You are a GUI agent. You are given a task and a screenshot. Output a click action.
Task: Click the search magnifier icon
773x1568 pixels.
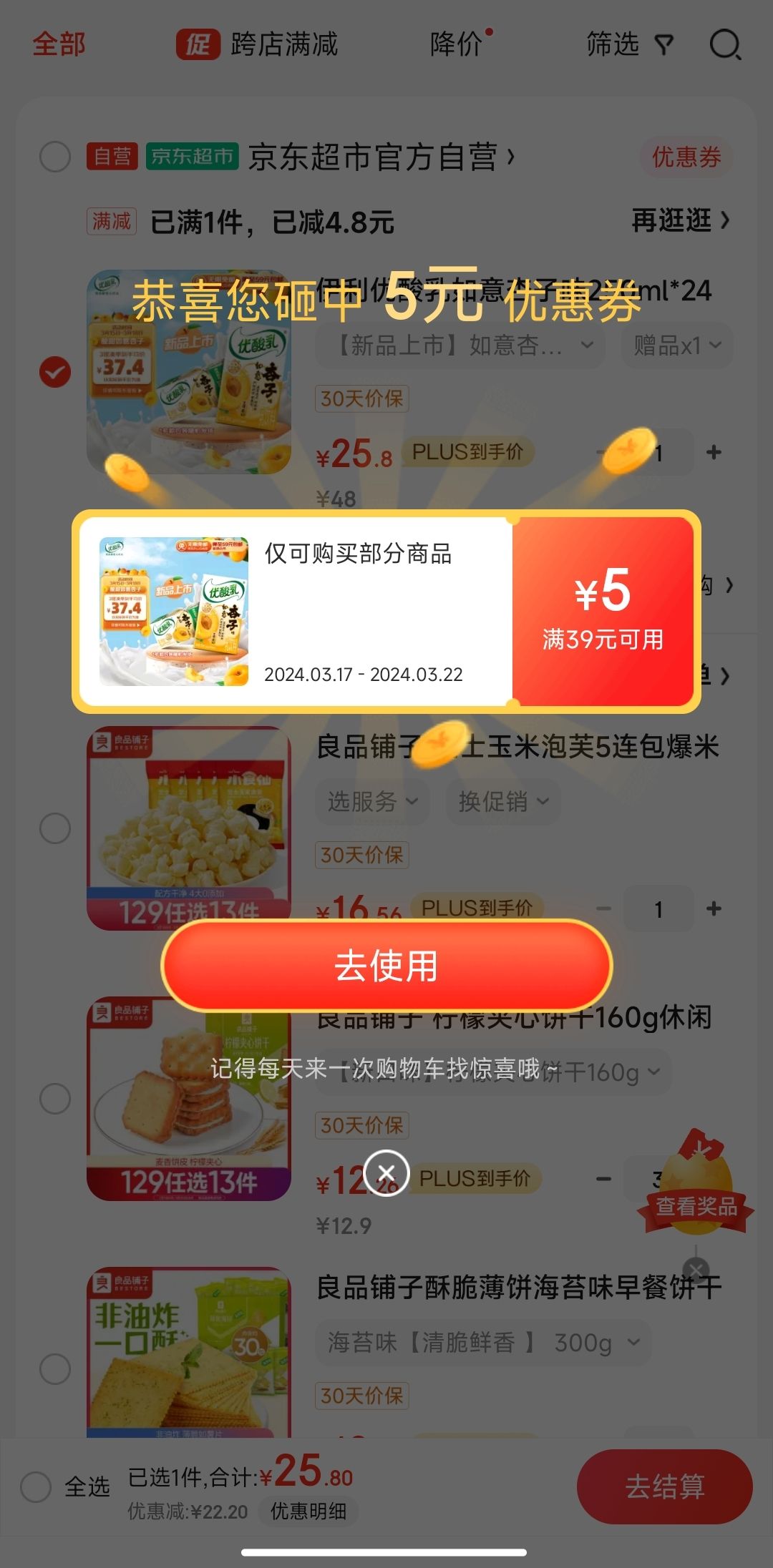[x=726, y=44]
